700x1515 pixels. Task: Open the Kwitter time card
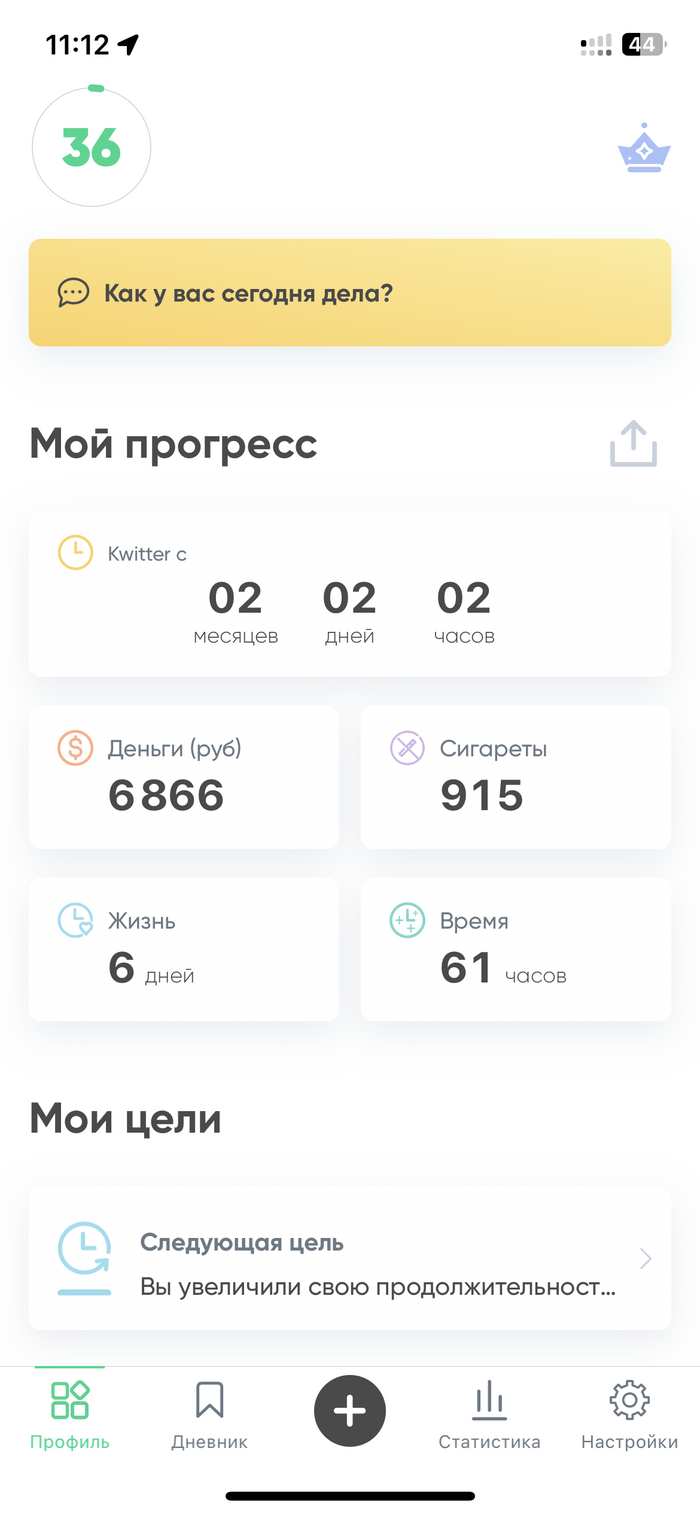tap(349, 594)
